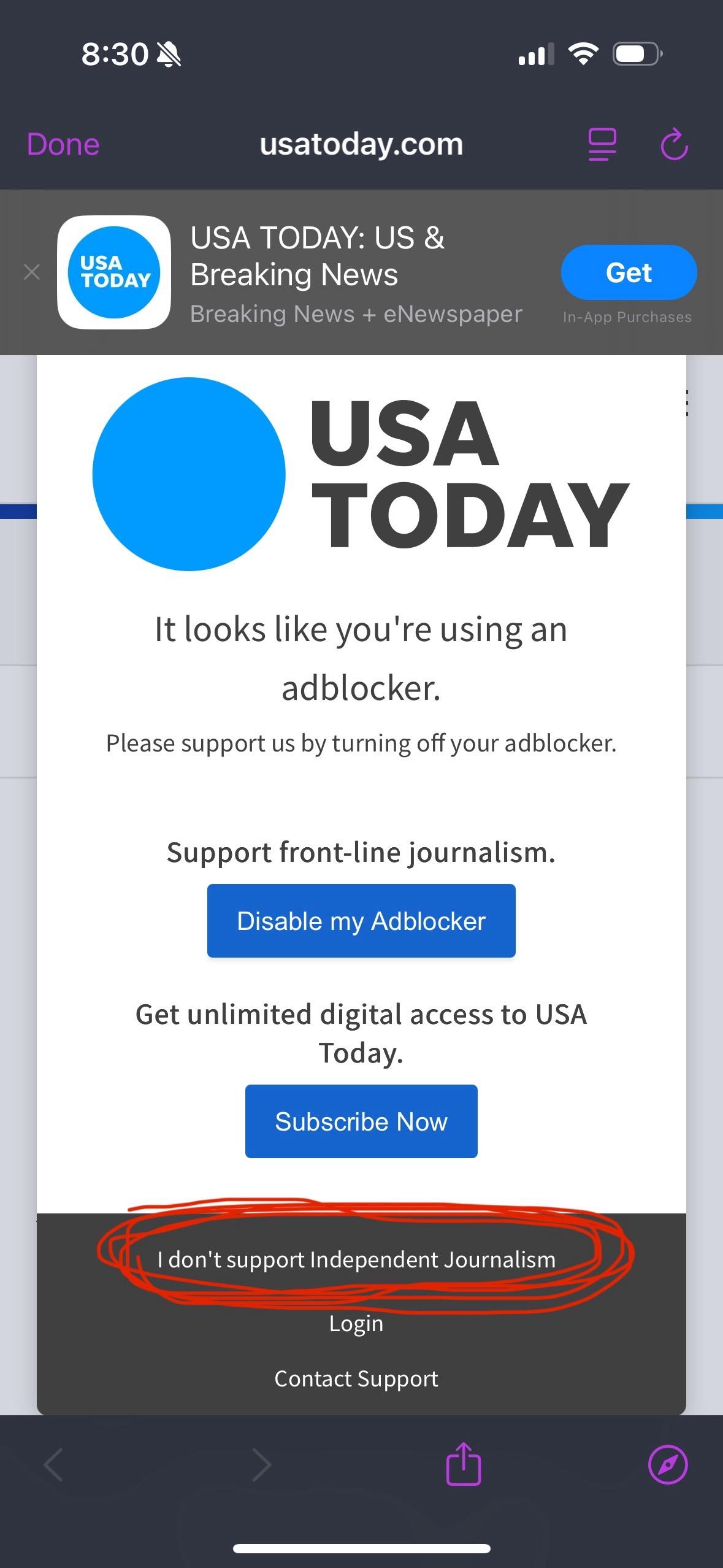Share this page

pos(464,1464)
